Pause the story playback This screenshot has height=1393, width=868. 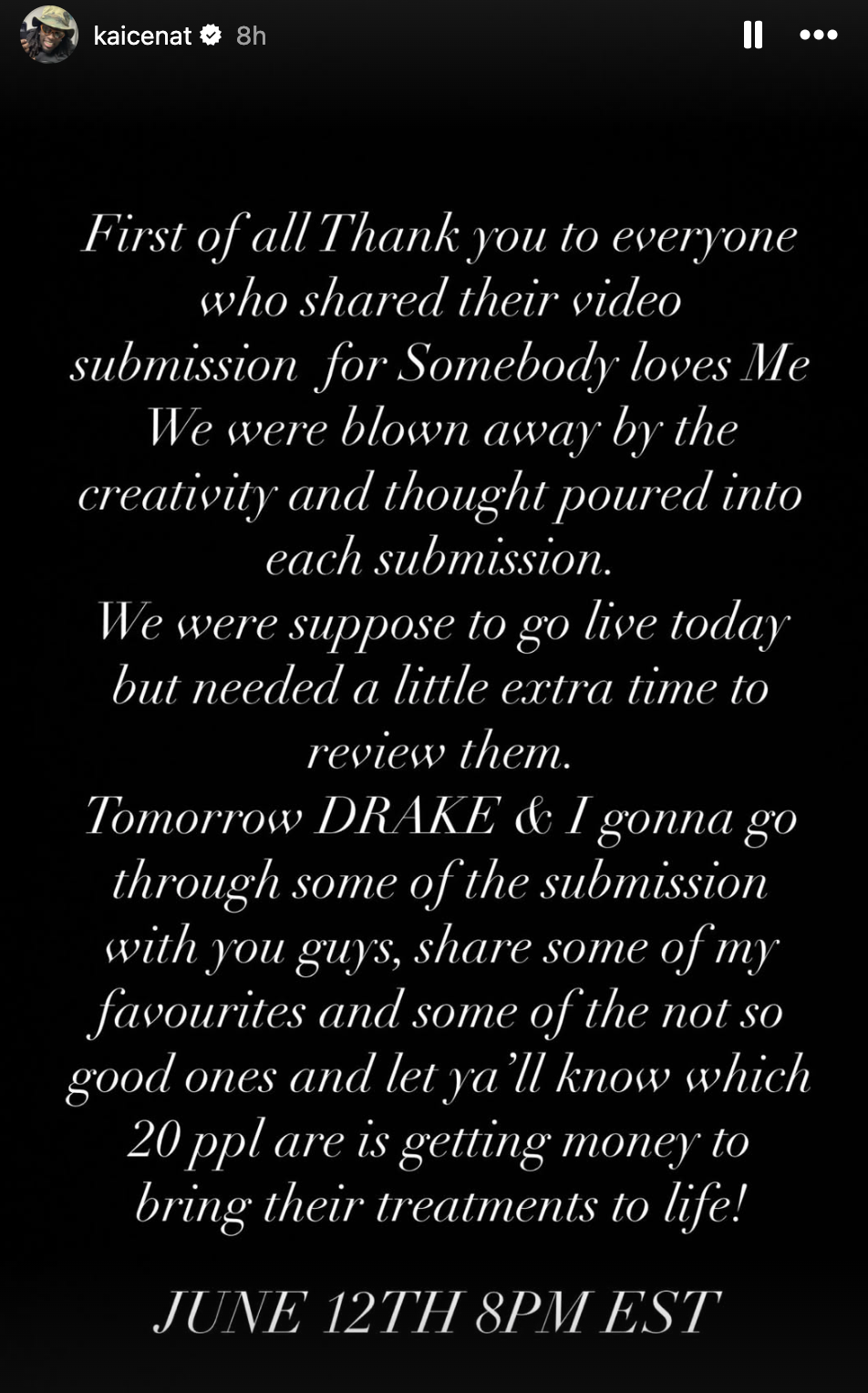(752, 36)
